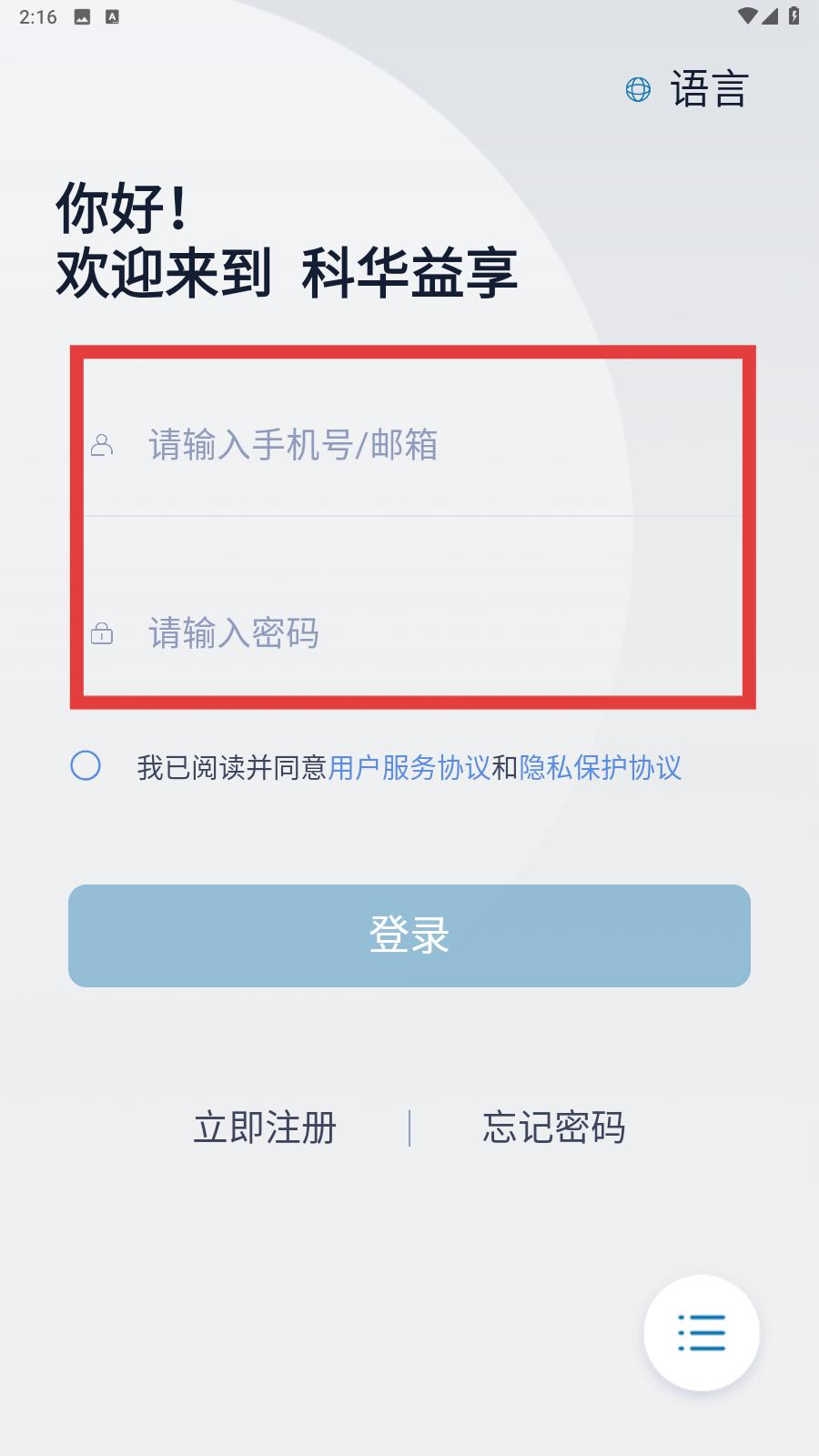Open the 隐私保护协议 link
The width and height of the screenshot is (819, 1456).
pyautogui.click(x=601, y=767)
